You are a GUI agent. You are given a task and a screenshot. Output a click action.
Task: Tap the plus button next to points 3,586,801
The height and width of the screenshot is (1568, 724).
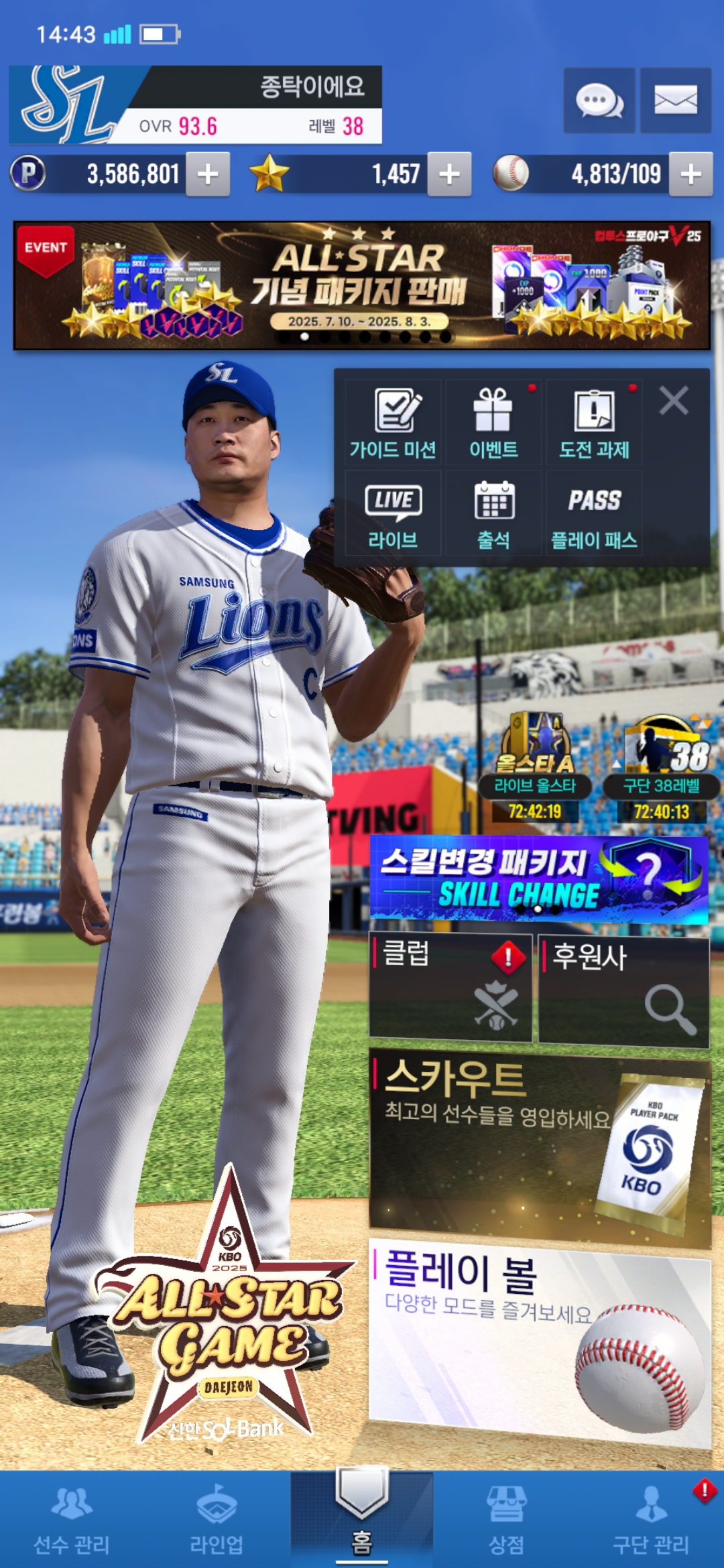208,174
